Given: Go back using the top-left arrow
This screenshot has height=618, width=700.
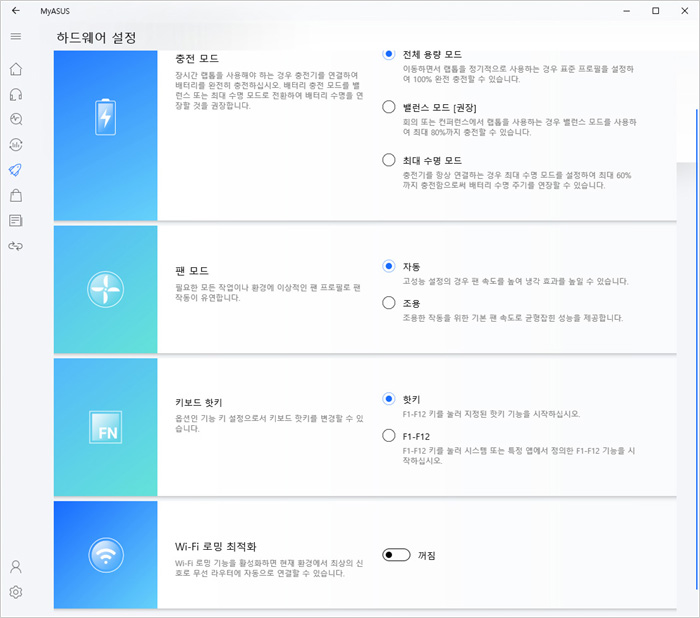Looking at the screenshot, I should pos(16,10).
